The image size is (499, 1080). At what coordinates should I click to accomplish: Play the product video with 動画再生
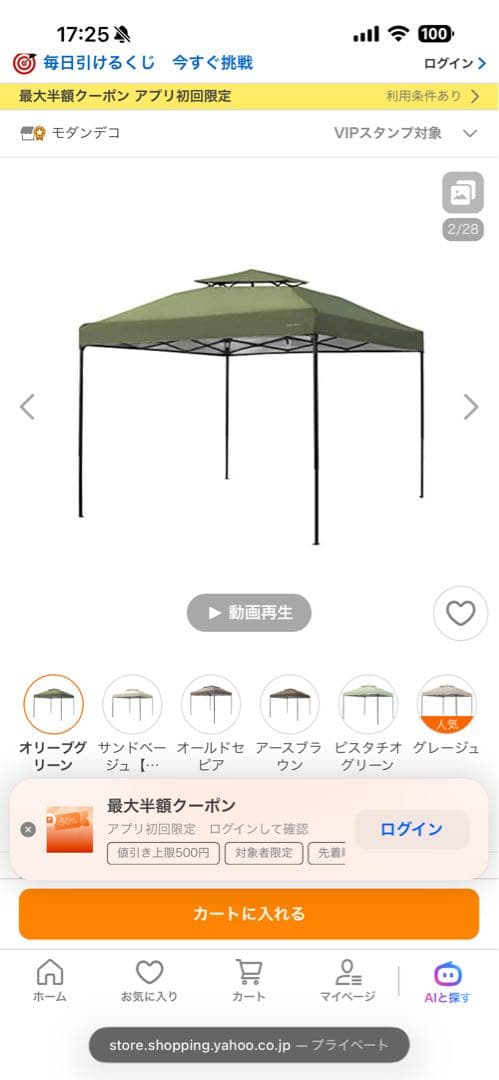point(249,612)
